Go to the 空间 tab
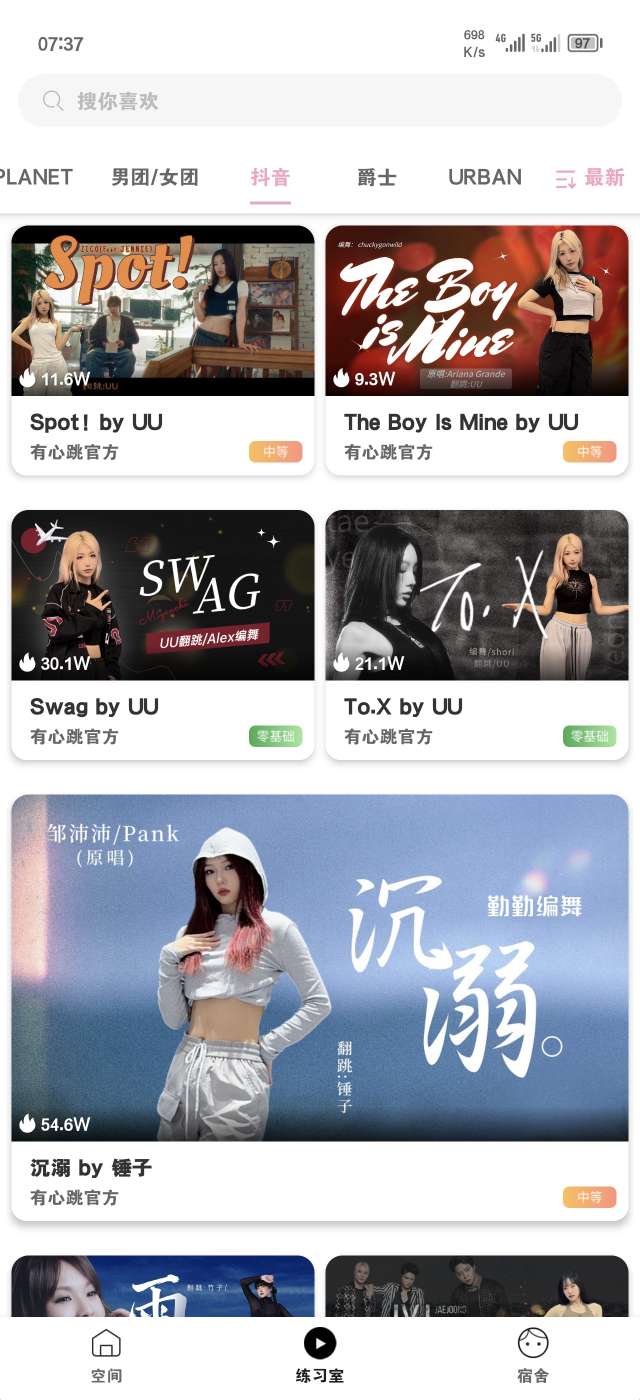The height and width of the screenshot is (1400, 640). click(106, 1356)
